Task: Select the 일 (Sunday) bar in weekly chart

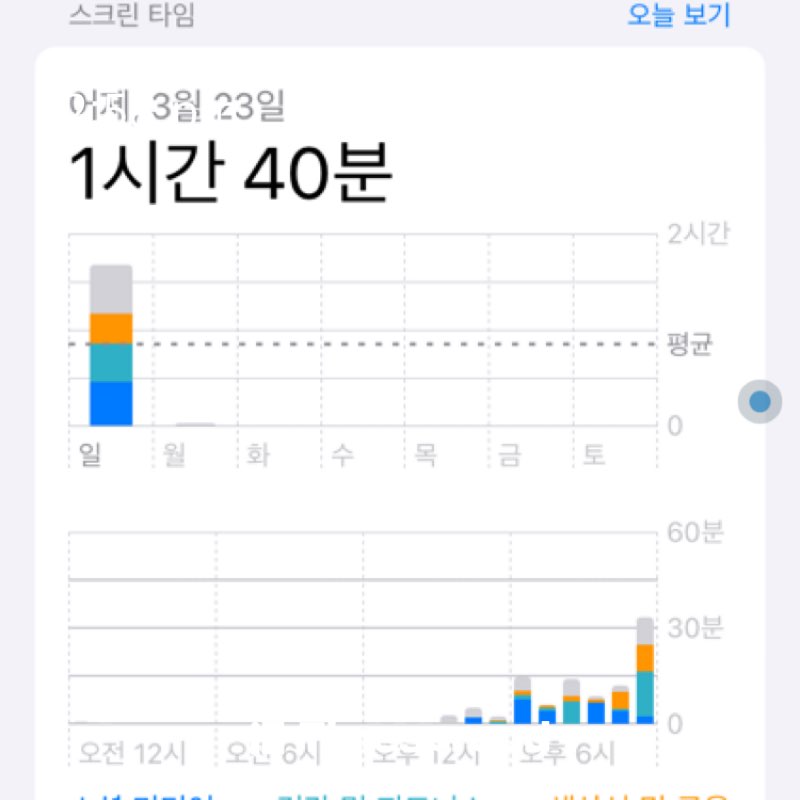Action: (111, 346)
